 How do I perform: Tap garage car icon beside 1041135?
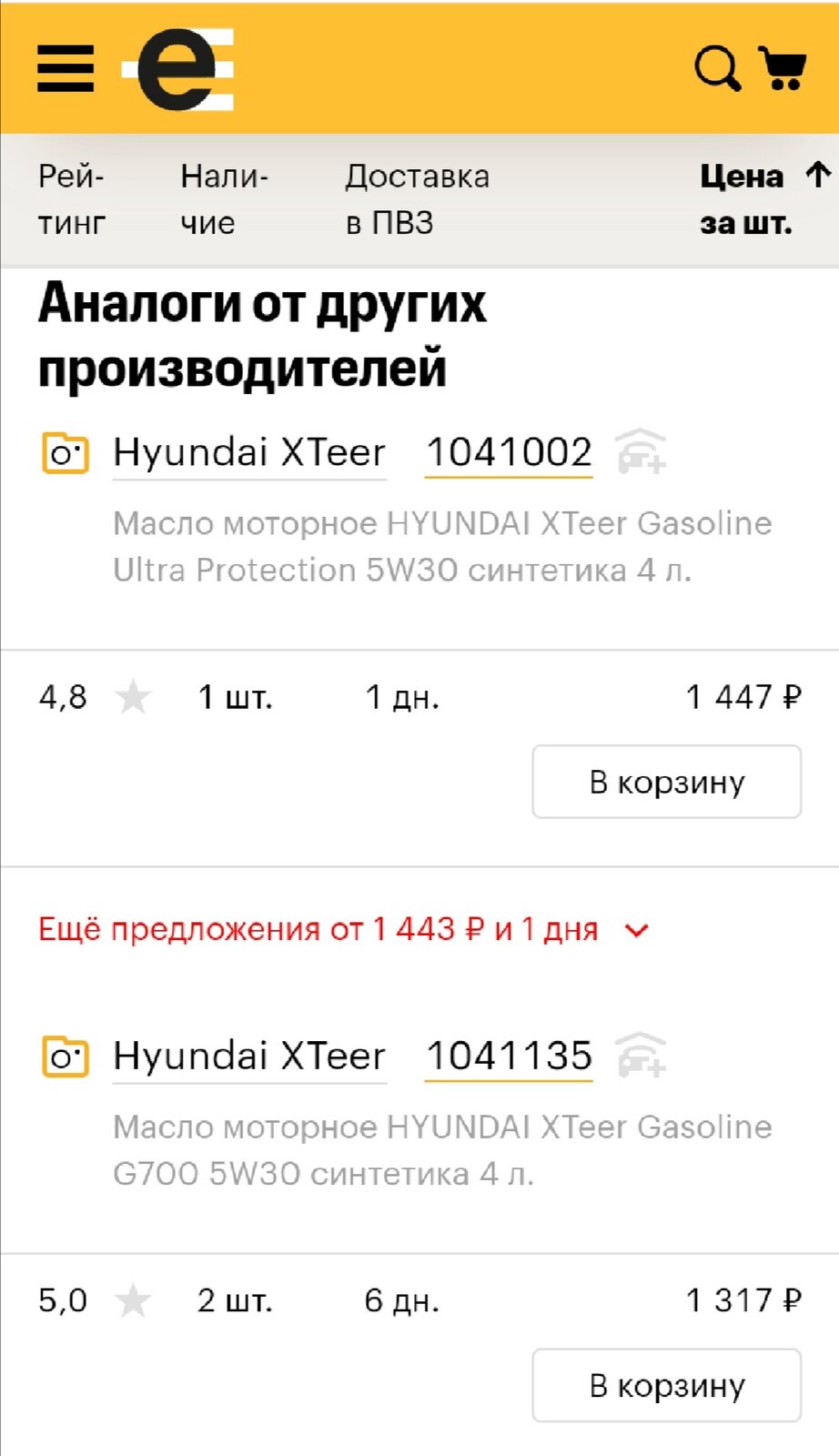(641, 1055)
